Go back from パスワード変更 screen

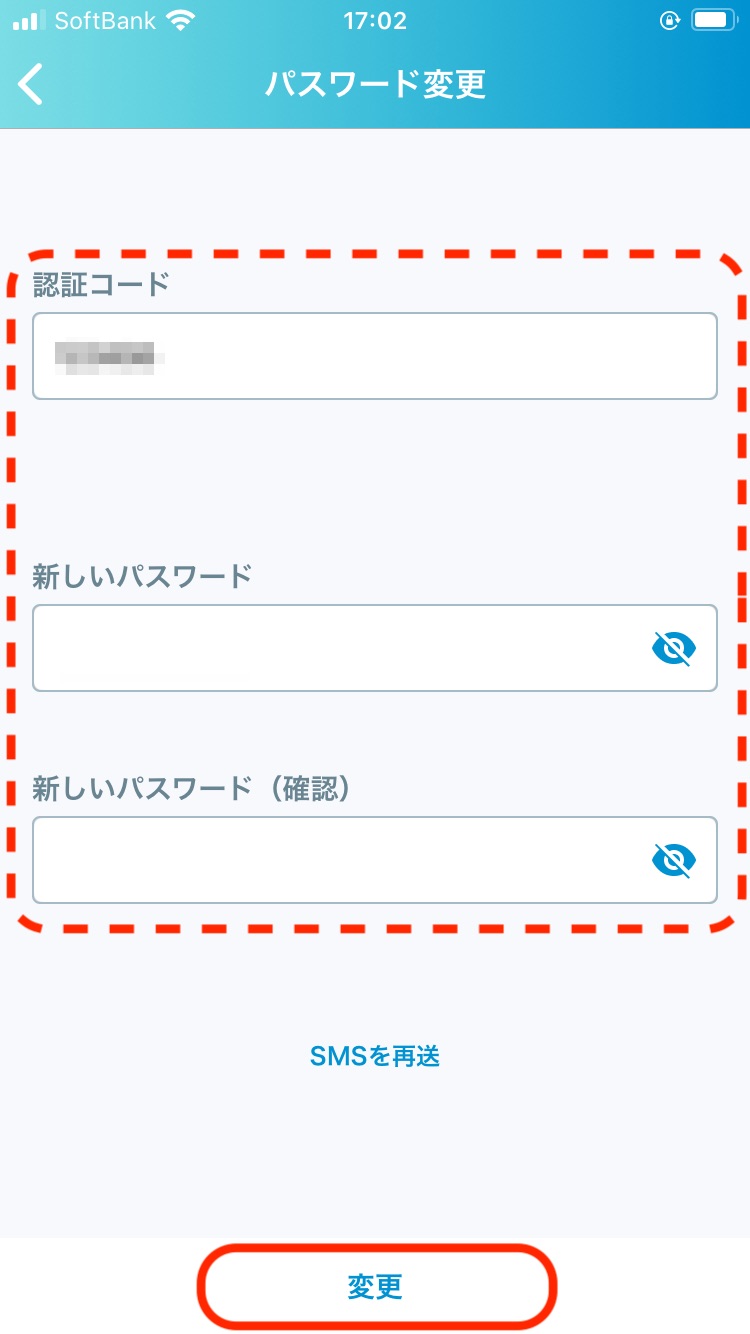click(32, 84)
